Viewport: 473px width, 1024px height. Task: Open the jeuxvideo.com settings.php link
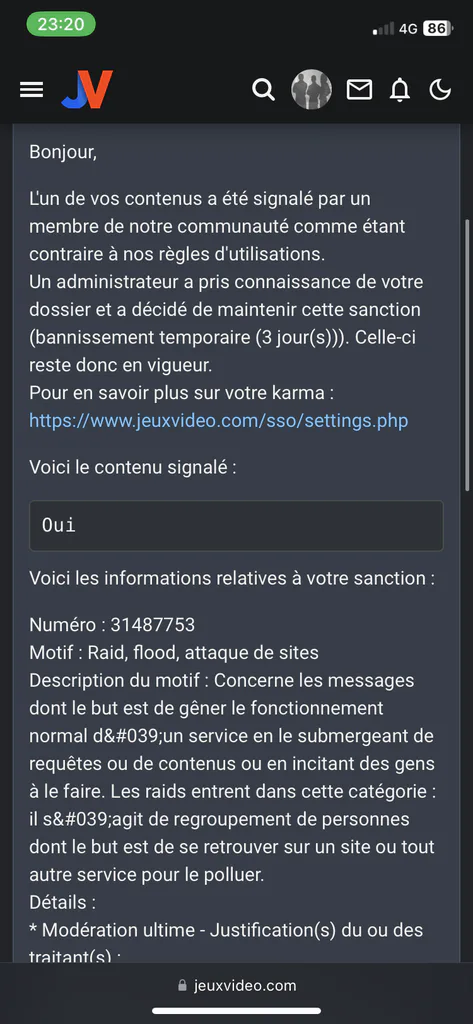point(219,421)
